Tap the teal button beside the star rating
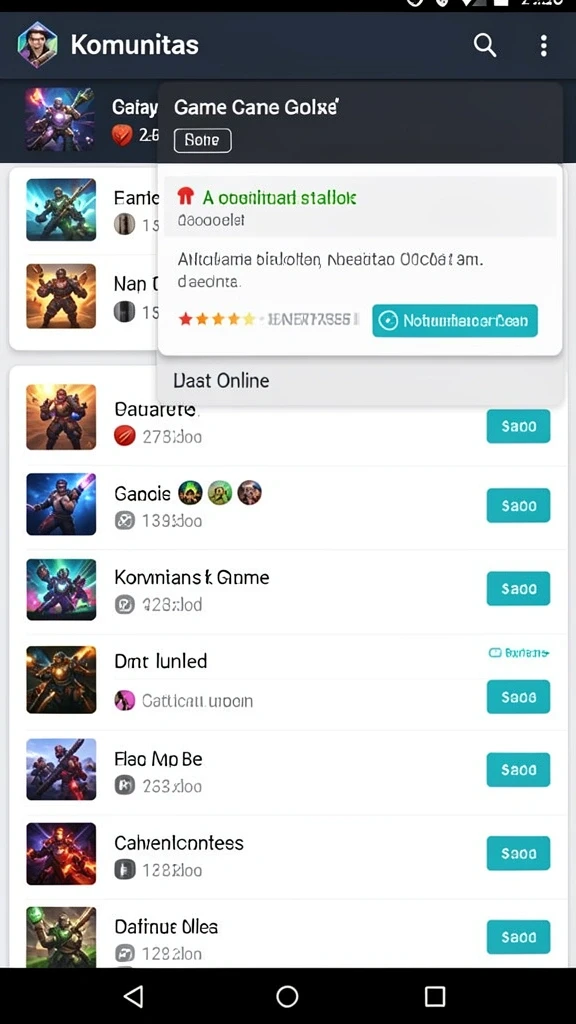Viewport: 576px width, 1024px height. pos(455,321)
